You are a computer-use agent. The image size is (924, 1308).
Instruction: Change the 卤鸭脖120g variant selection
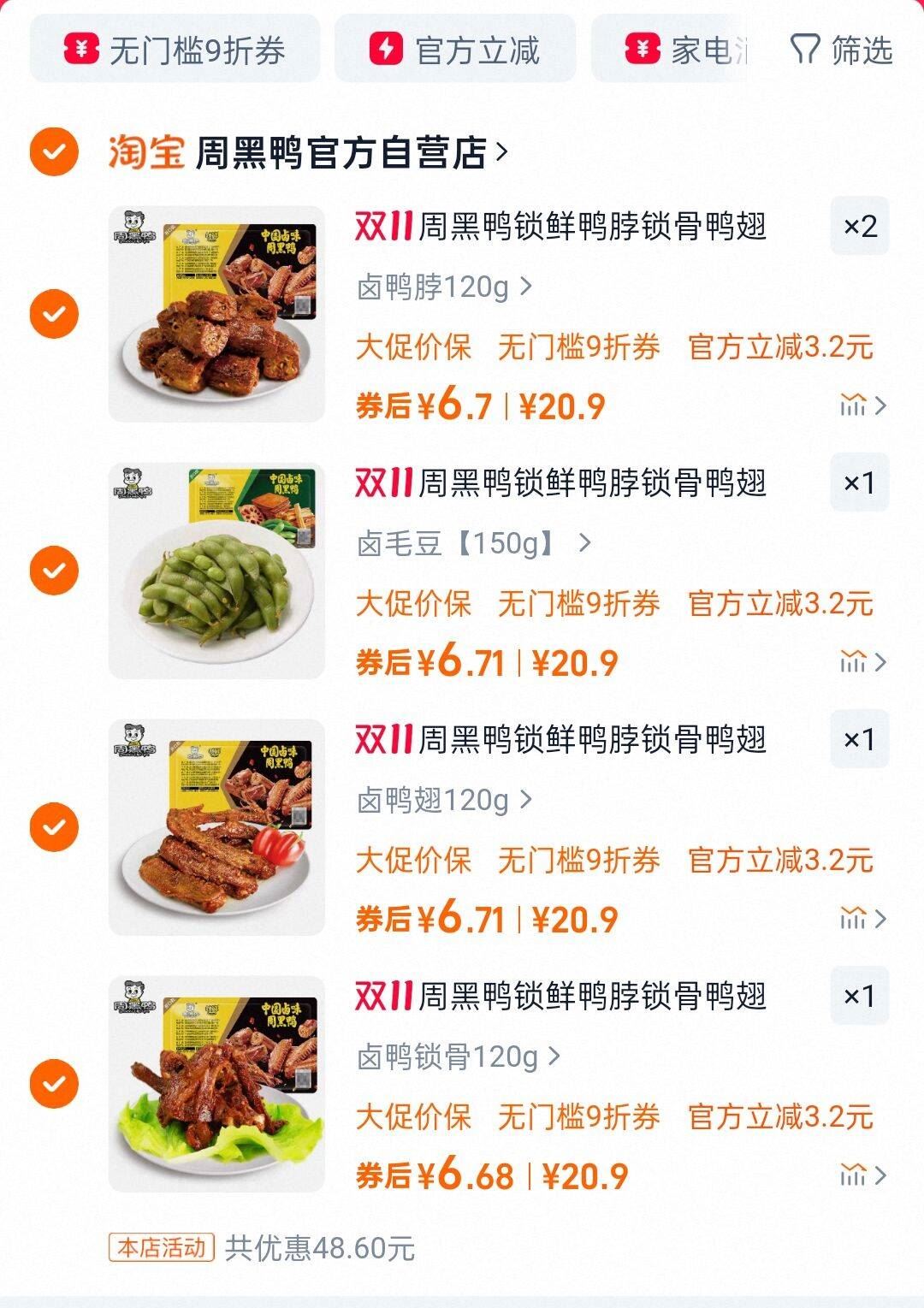pyautogui.click(x=445, y=287)
